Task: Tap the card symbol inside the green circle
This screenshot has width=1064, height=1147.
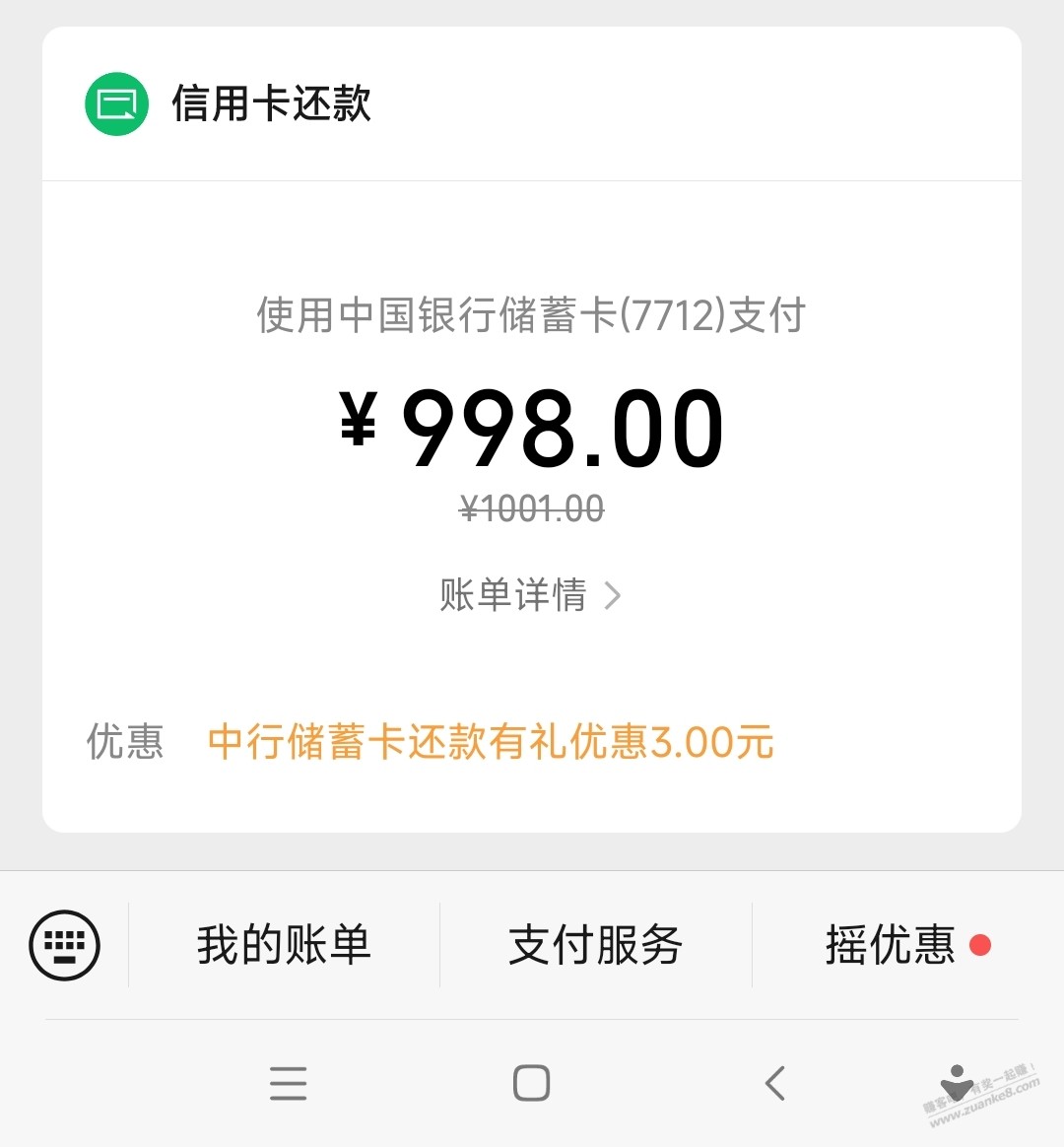Action: click(115, 104)
